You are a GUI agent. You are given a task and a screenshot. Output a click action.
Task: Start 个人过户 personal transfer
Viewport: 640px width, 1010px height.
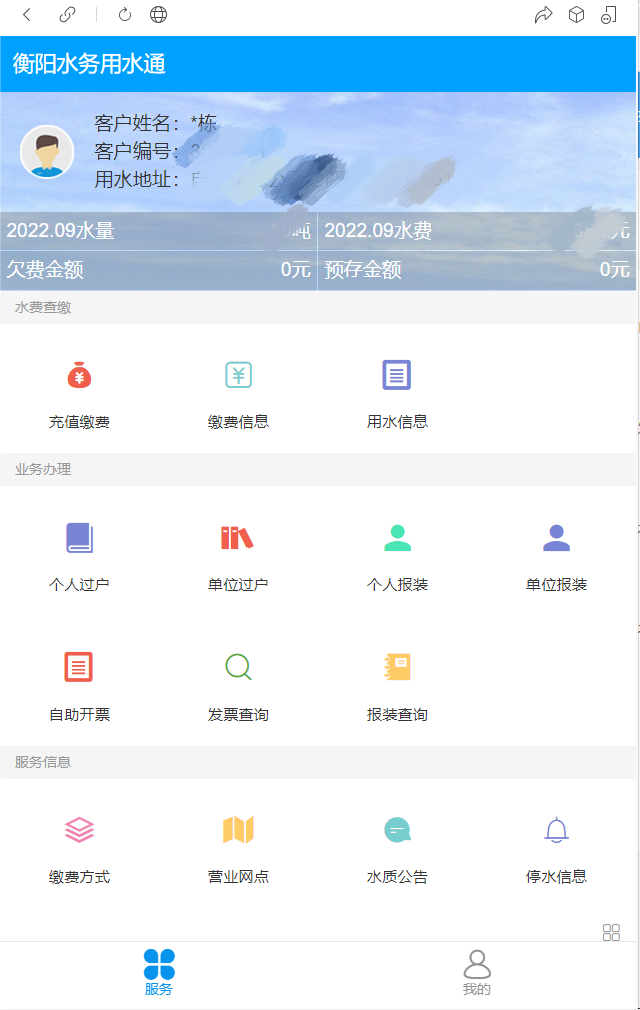pos(79,555)
